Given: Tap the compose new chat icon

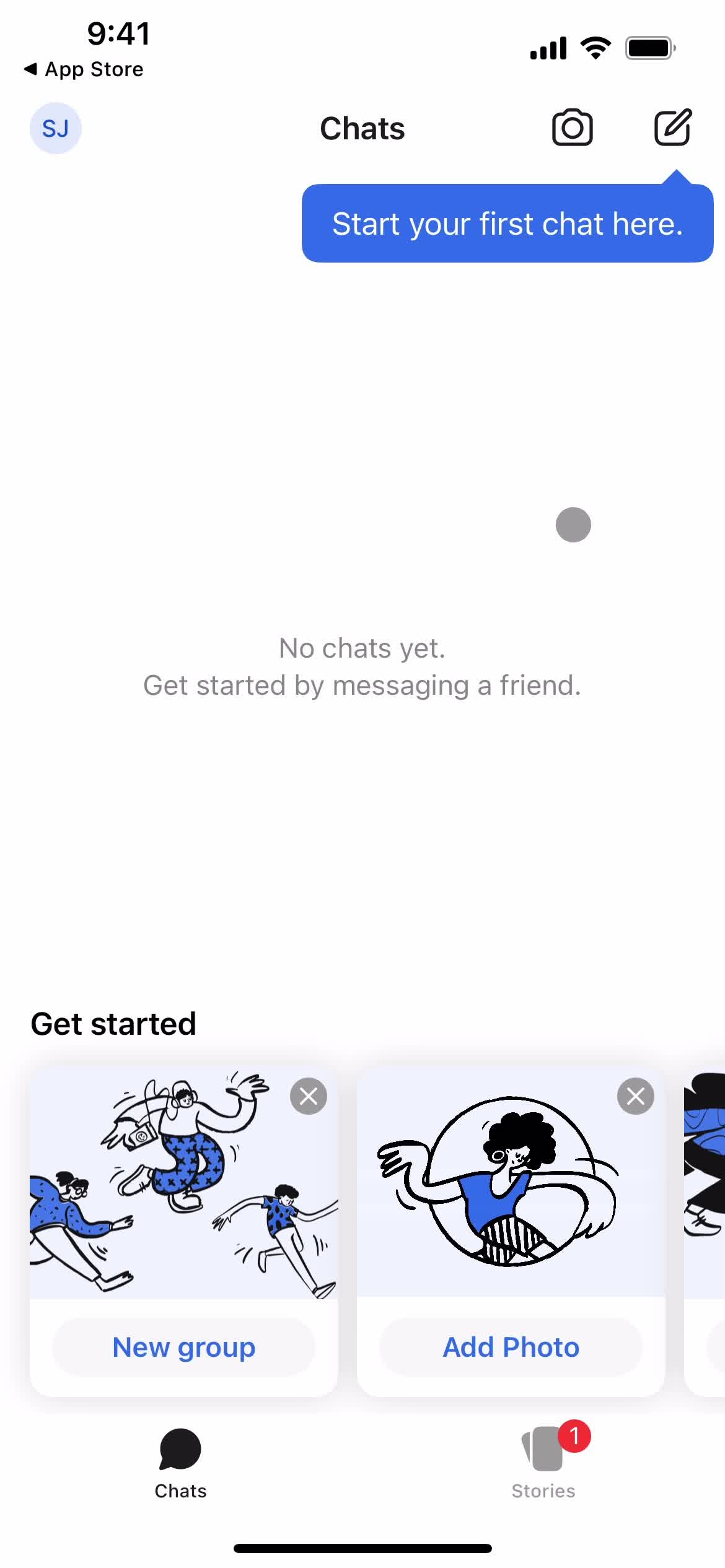Looking at the screenshot, I should (672, 128).
